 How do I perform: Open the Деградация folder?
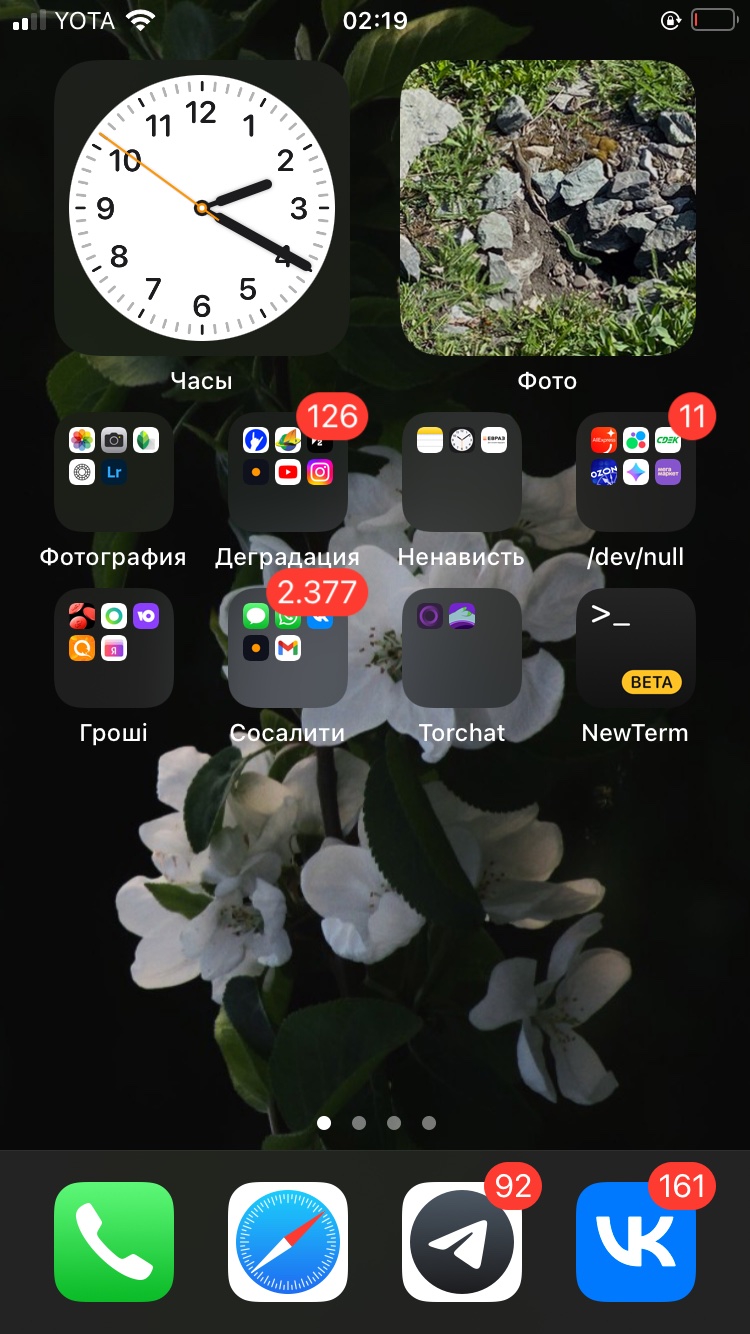[288, 471]
